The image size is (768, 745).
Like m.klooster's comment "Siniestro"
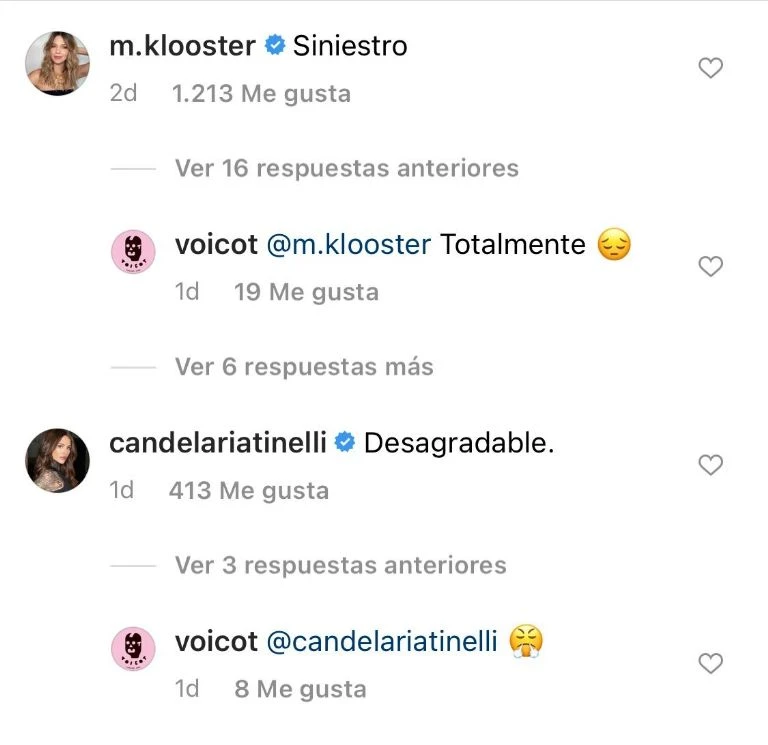click(710, 68)
